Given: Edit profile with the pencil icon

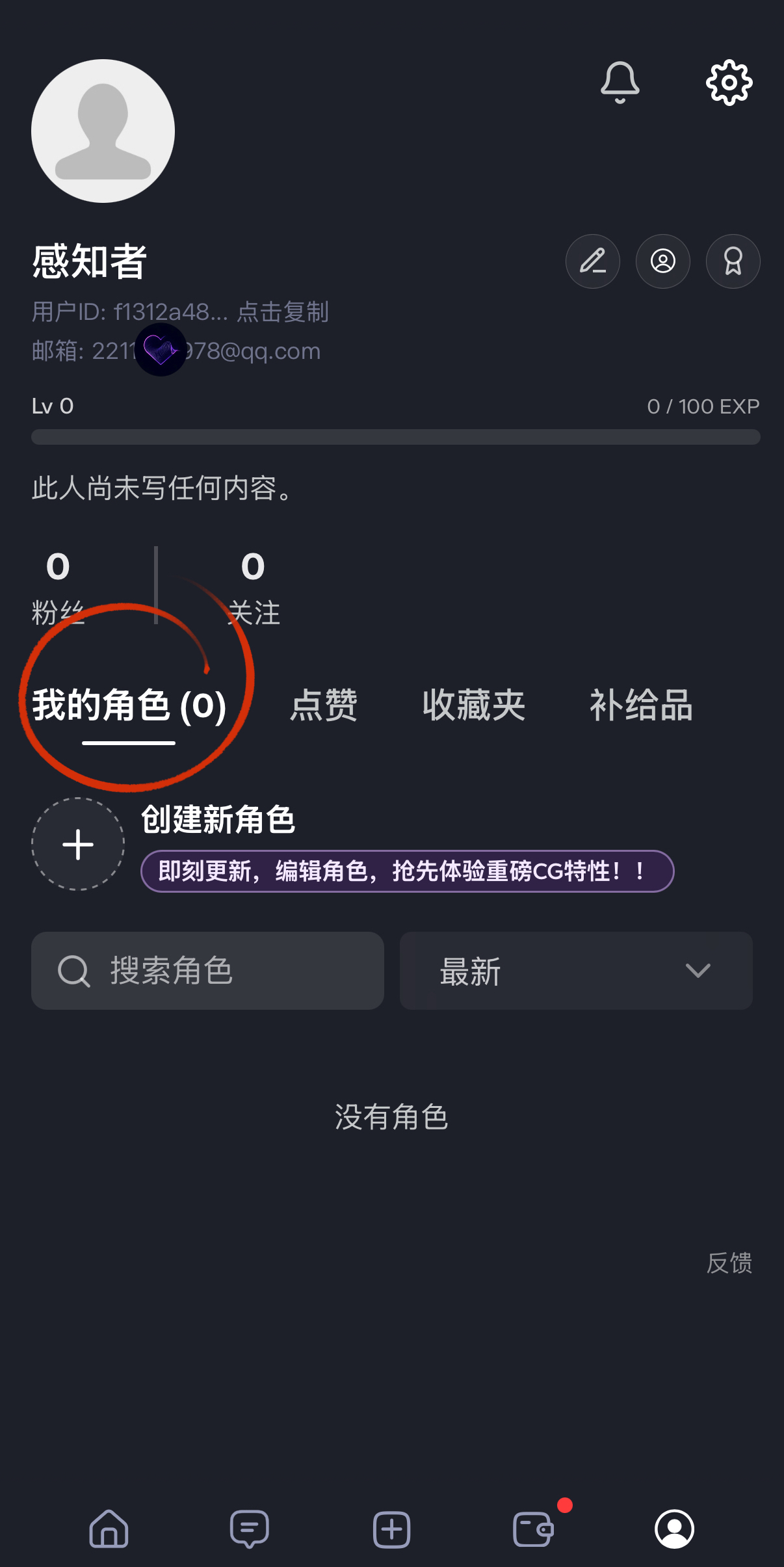Looking at the screenshot, I should click(x=592, y=261).
